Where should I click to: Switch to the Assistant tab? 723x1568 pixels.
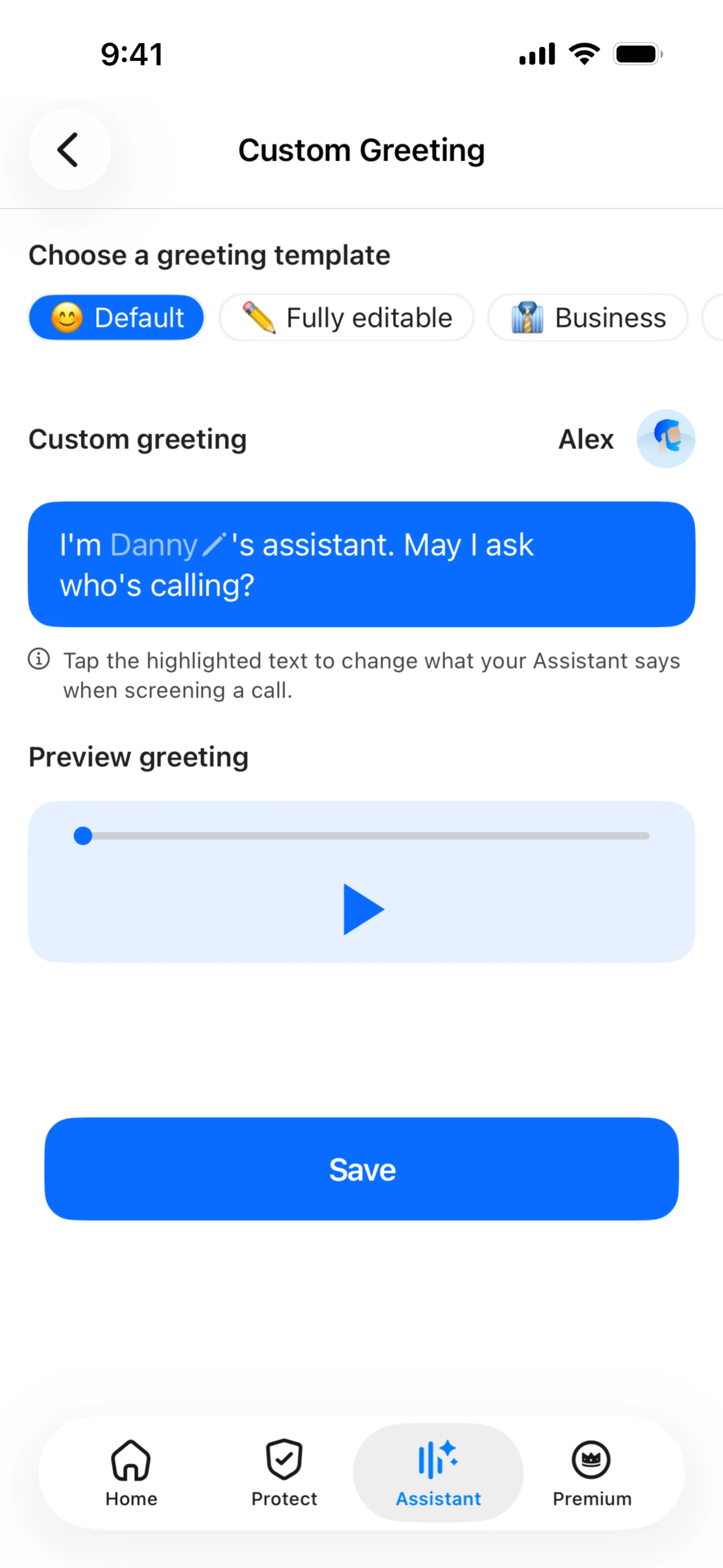438,1472
